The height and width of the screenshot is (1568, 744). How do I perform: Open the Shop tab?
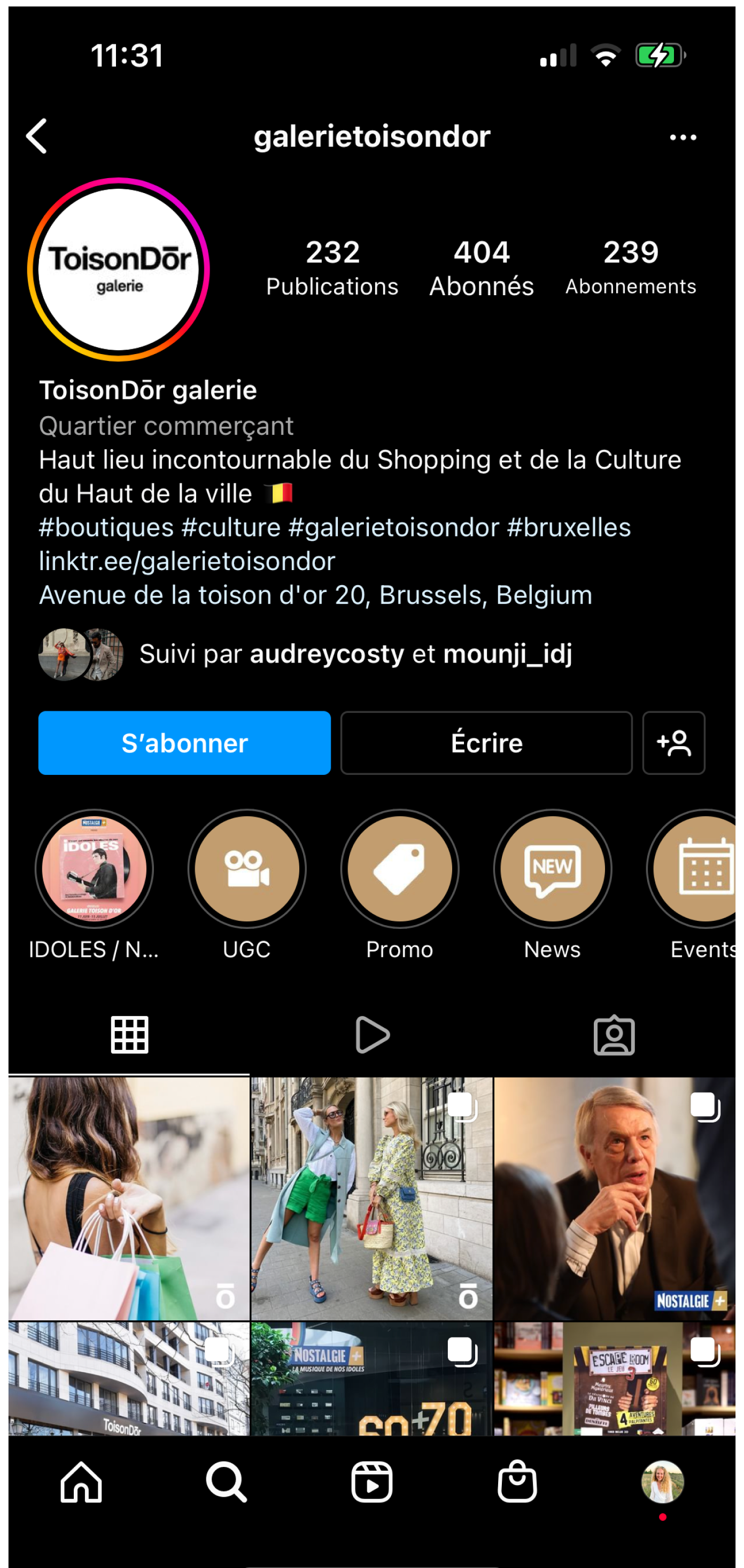[517, 1482]
